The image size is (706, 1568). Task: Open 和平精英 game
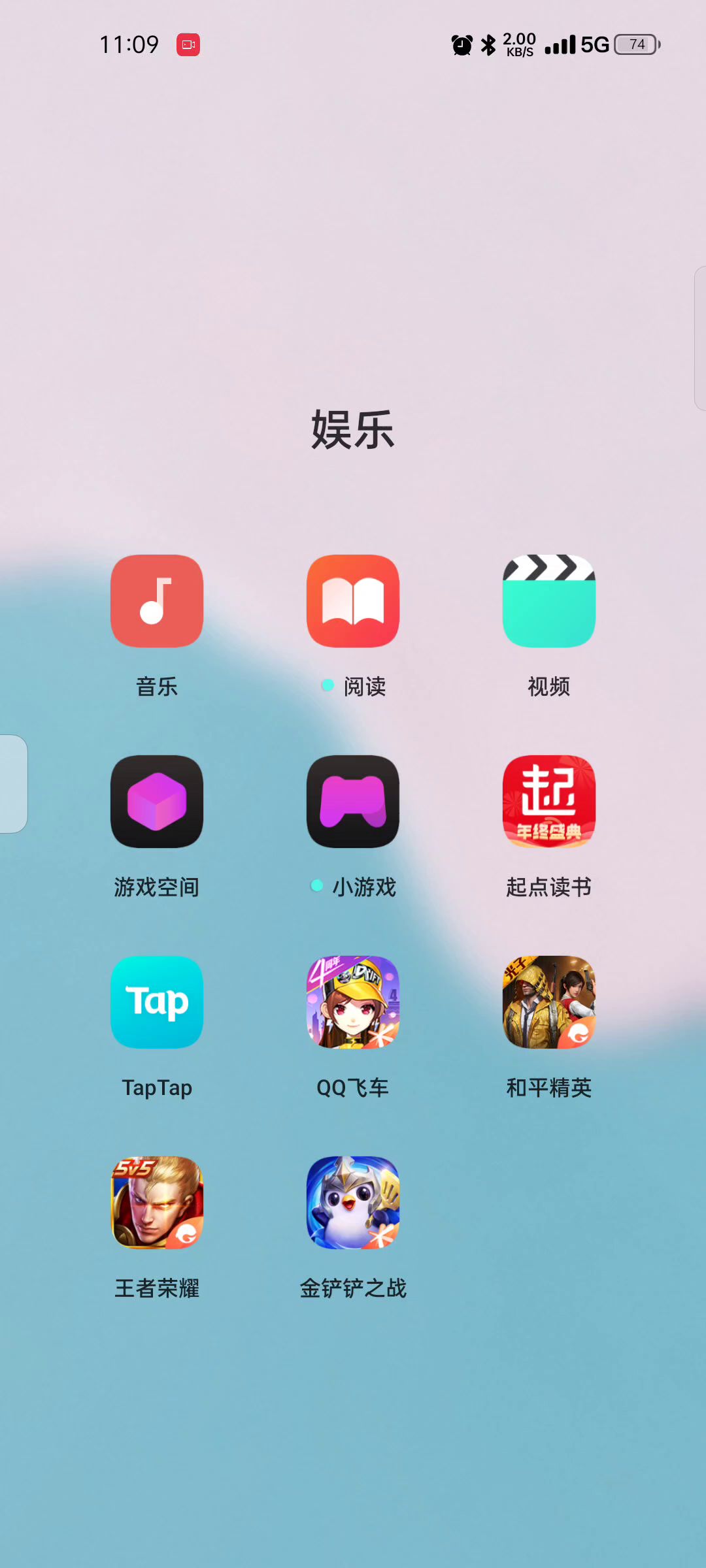[x=549, y=1002]
